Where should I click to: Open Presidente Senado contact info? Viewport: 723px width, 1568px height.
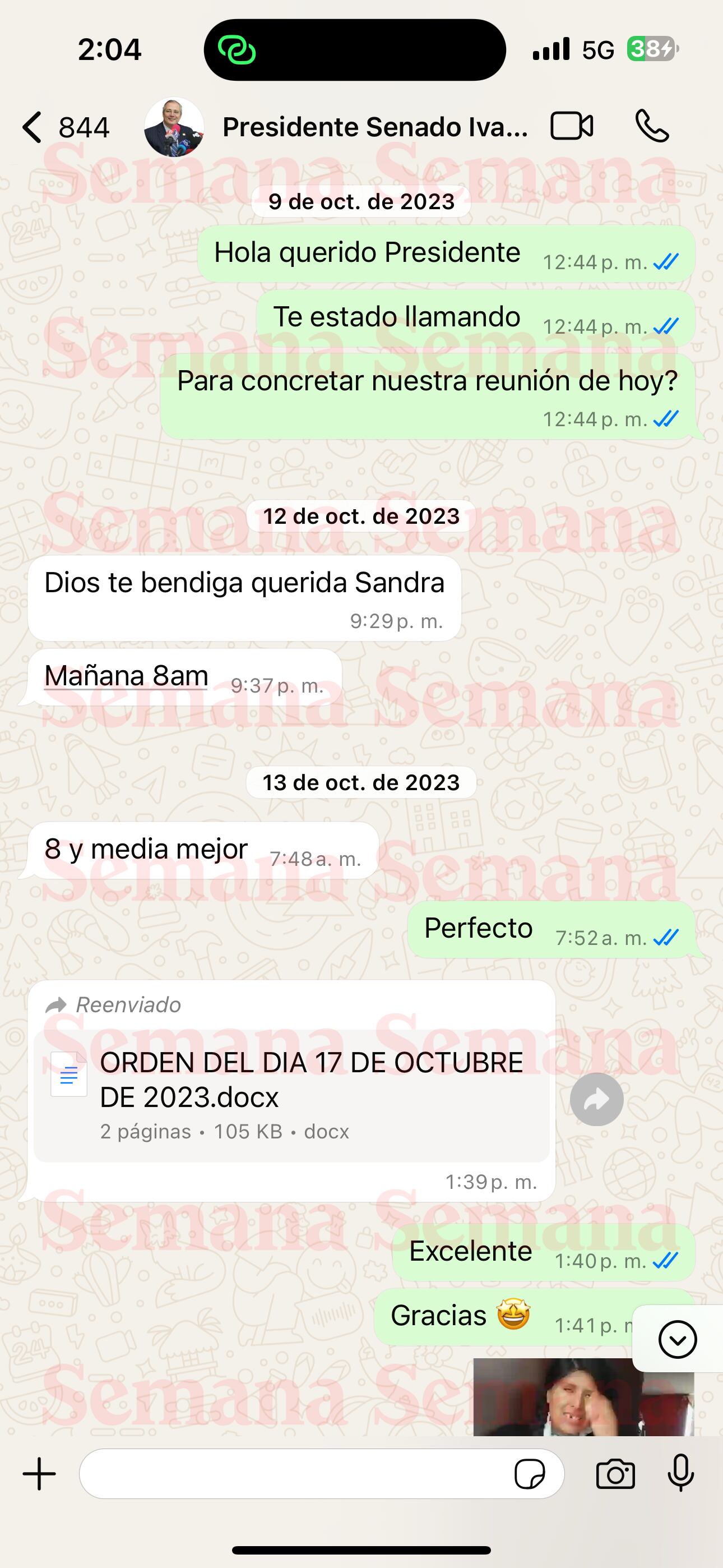coord(374,127)
